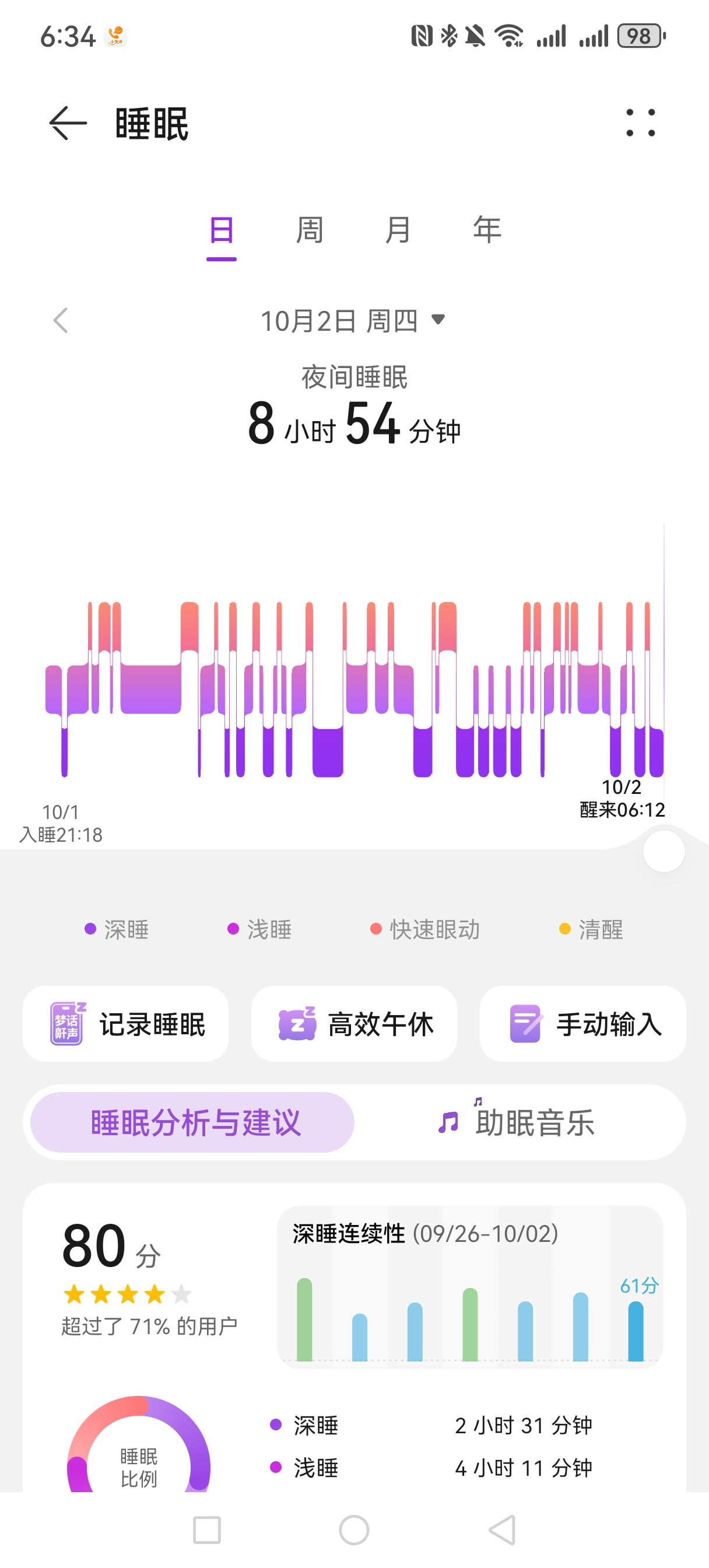
Task: Open the system recent apps view
Action: (x=207, y=1529)
